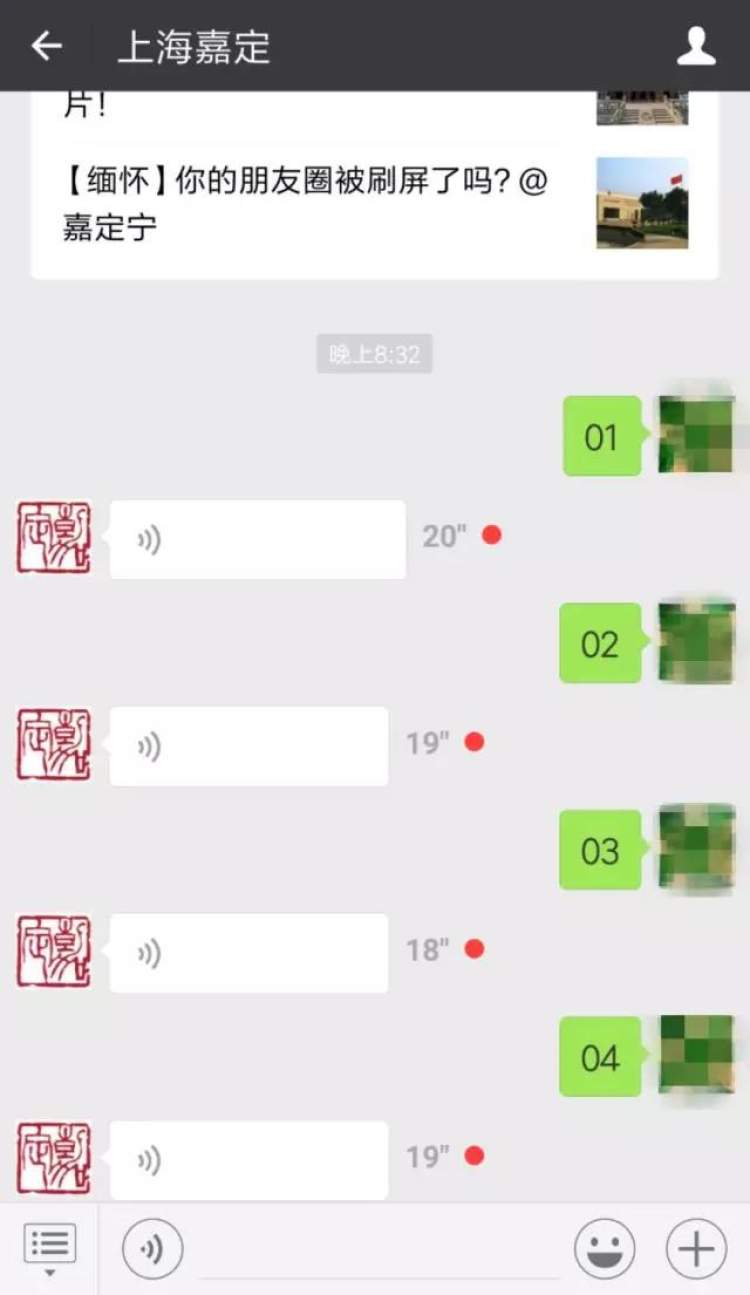Play the 18" voice message

point(248,953)
